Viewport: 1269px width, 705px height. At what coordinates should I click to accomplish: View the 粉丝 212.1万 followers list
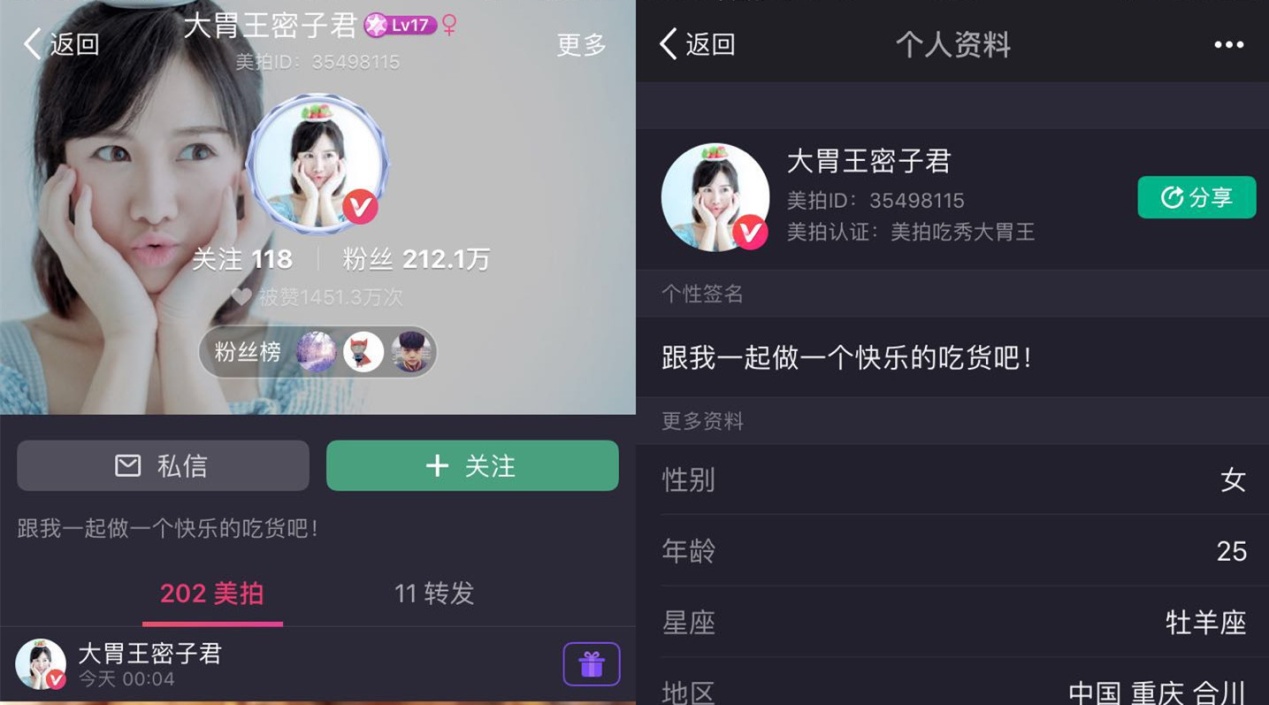pyautogui.click(x=416, y=260)
